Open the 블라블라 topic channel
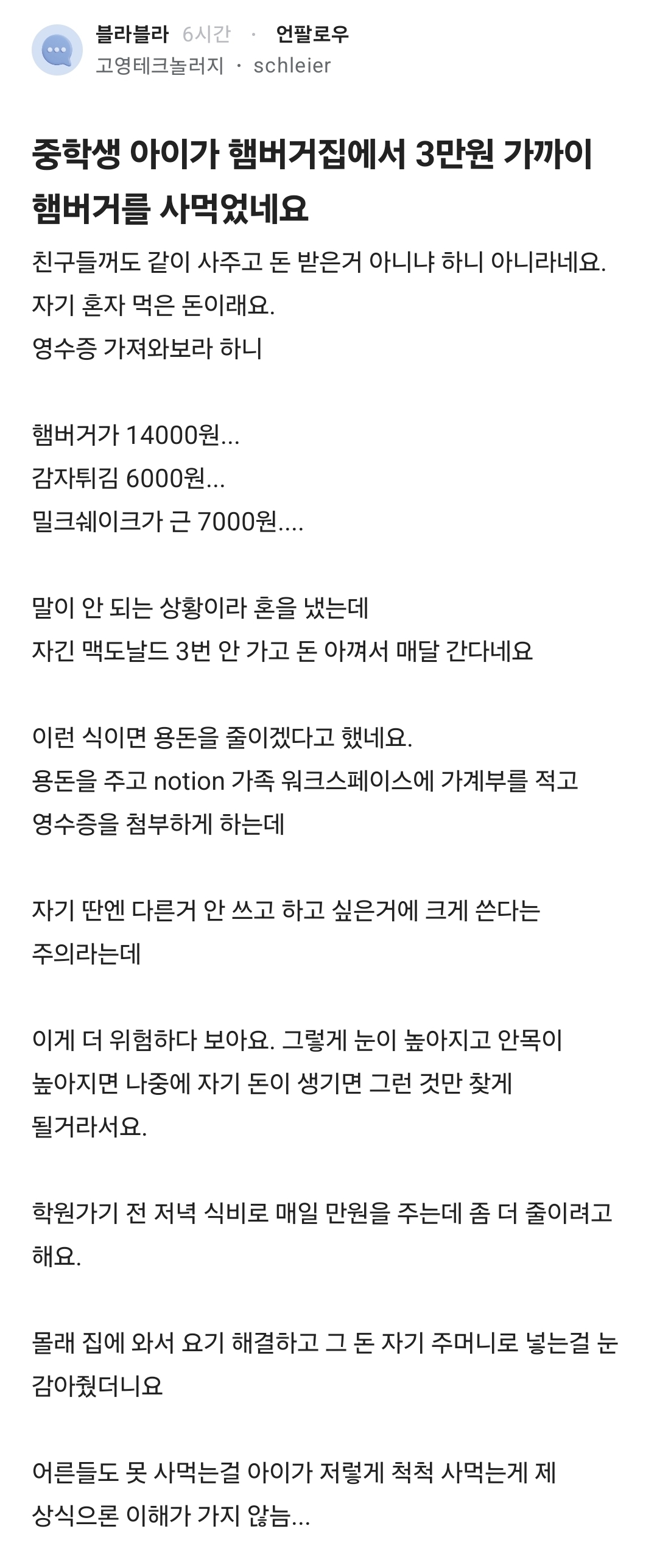Viewport: 657px width, 1568px height. click(x=132, y=34)
